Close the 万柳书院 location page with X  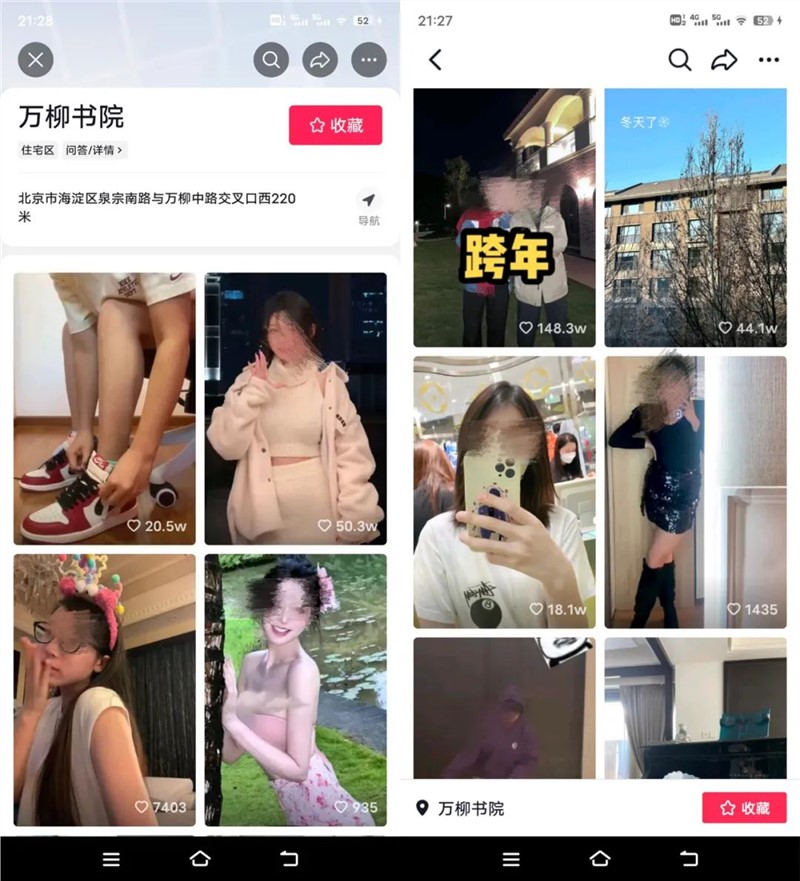click(36, 60)
